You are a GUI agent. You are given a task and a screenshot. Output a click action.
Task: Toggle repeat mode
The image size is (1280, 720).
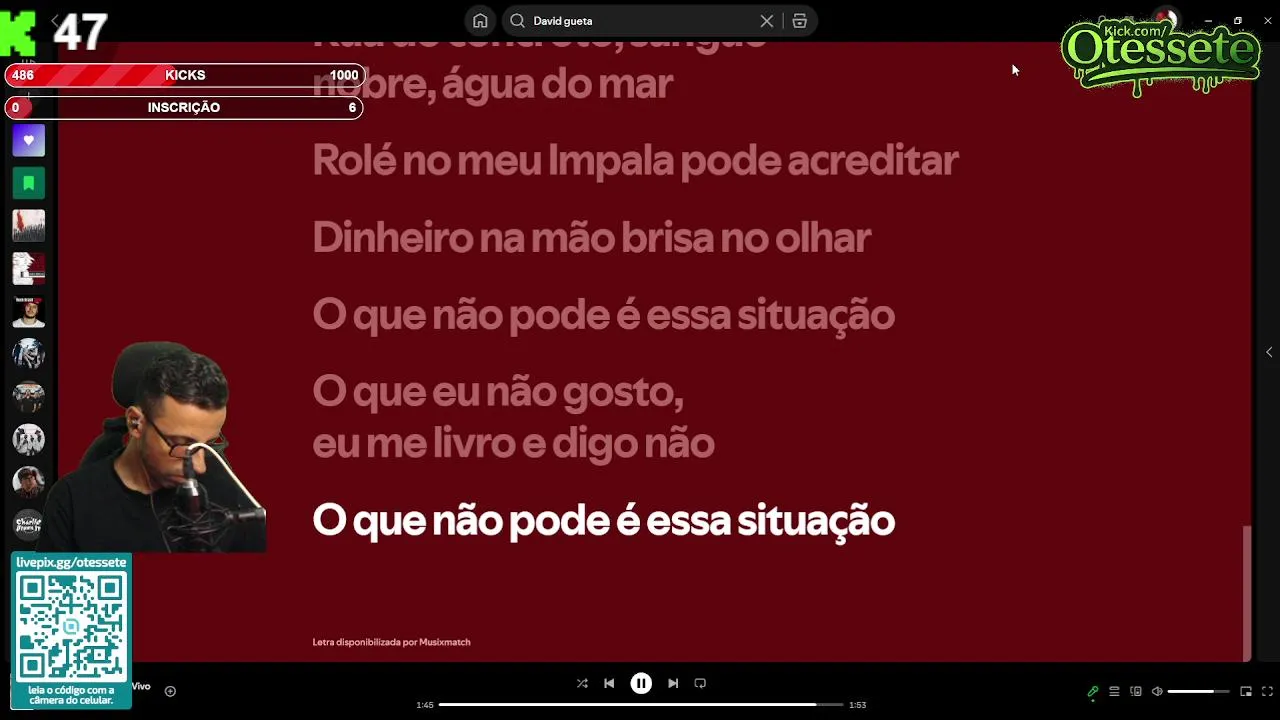point(700,683)
